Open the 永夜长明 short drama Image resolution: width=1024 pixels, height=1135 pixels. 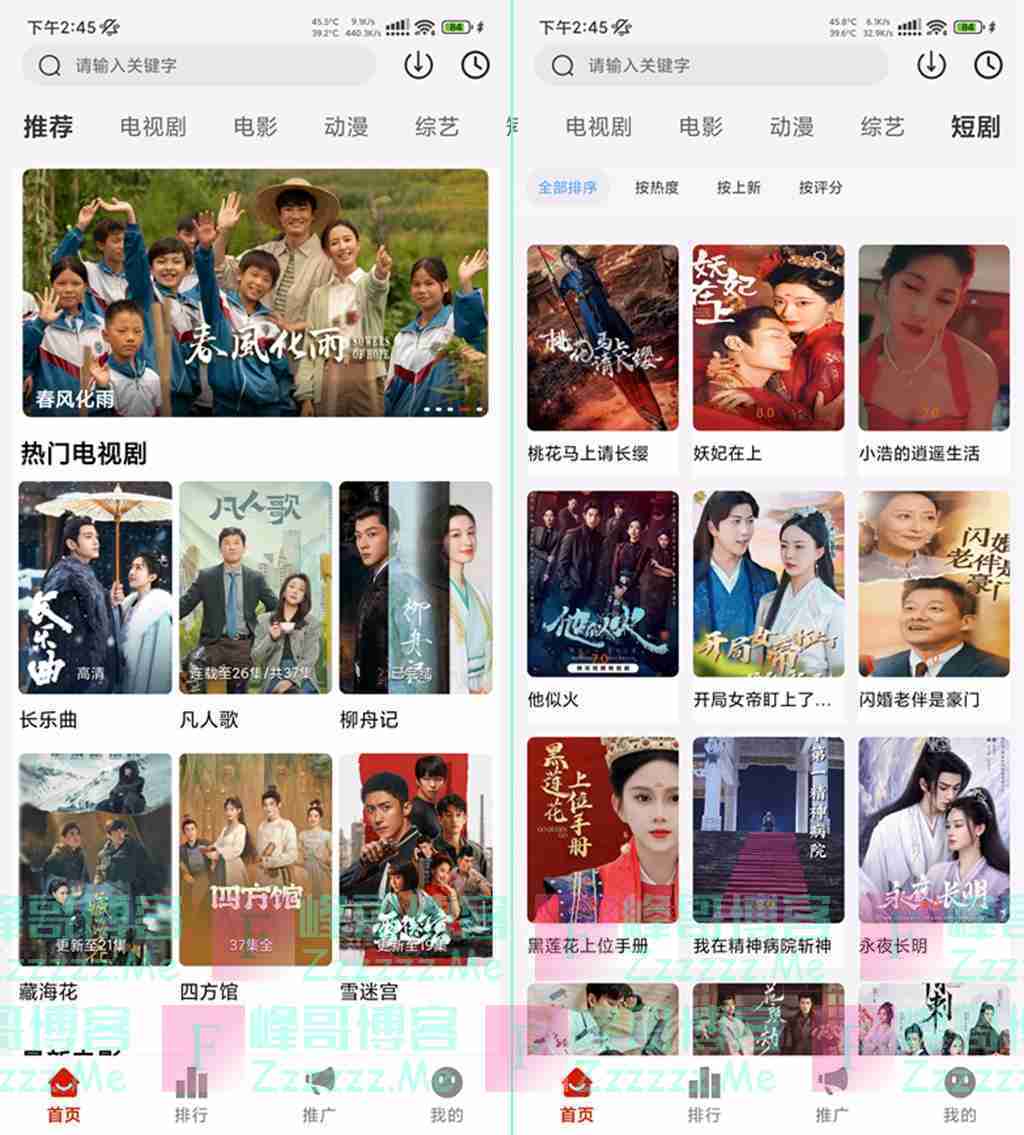[x=933, y=830]
